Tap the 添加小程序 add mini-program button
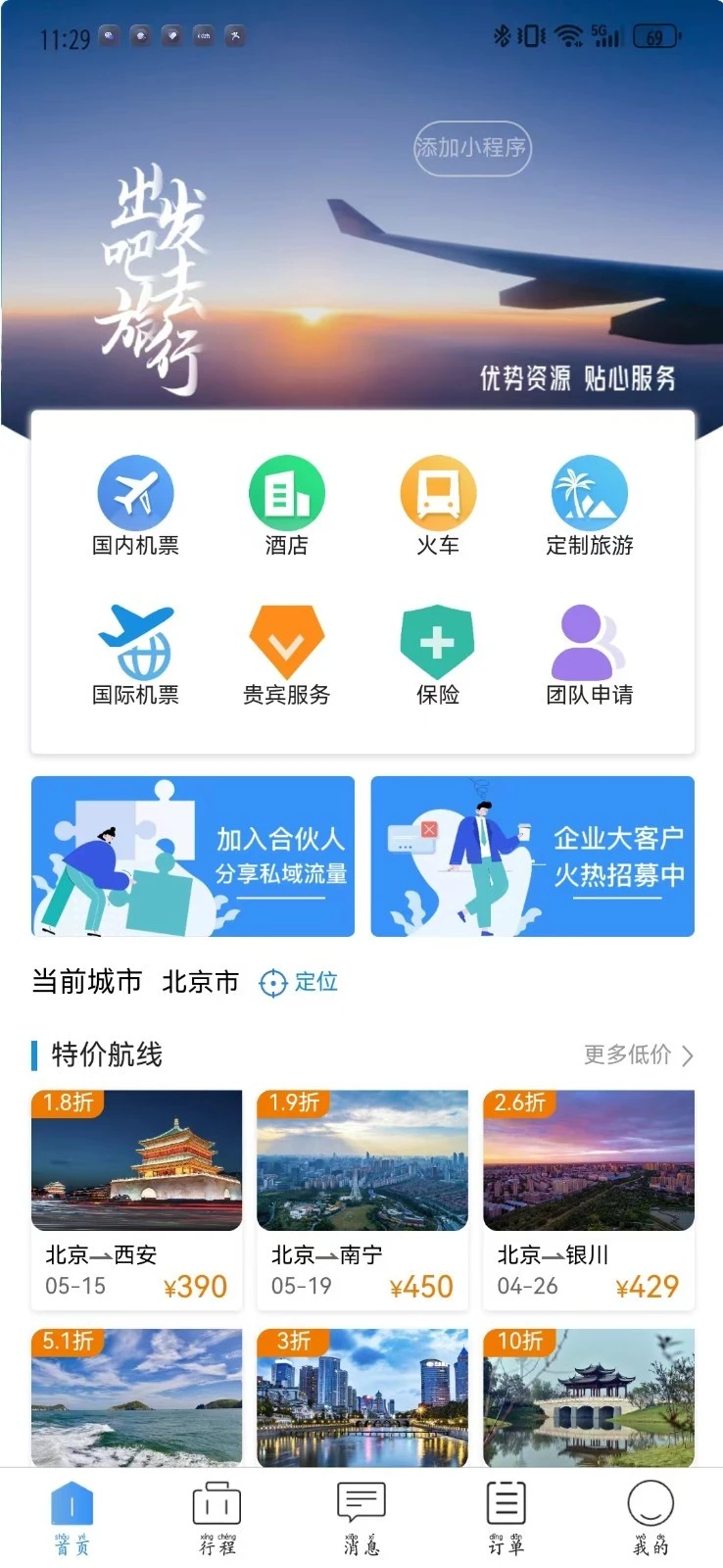 (473, 148)
